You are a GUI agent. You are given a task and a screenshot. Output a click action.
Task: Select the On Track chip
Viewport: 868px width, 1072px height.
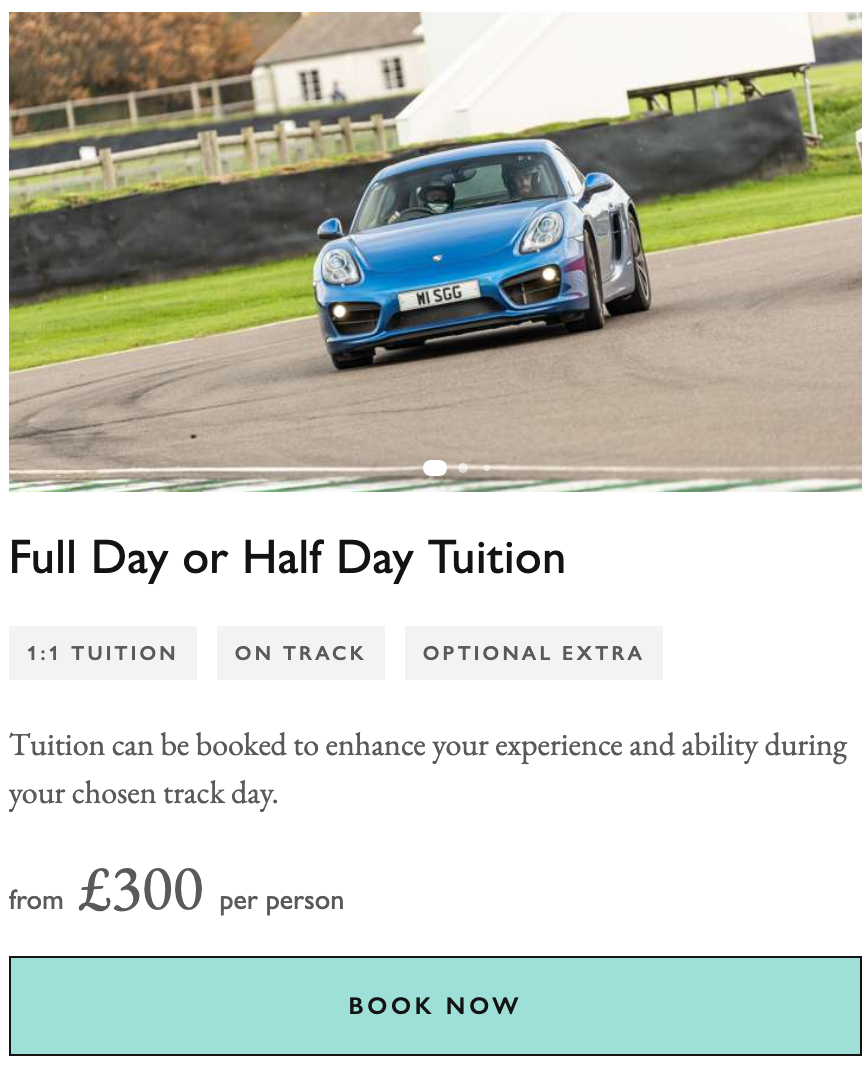pos(300,653)
